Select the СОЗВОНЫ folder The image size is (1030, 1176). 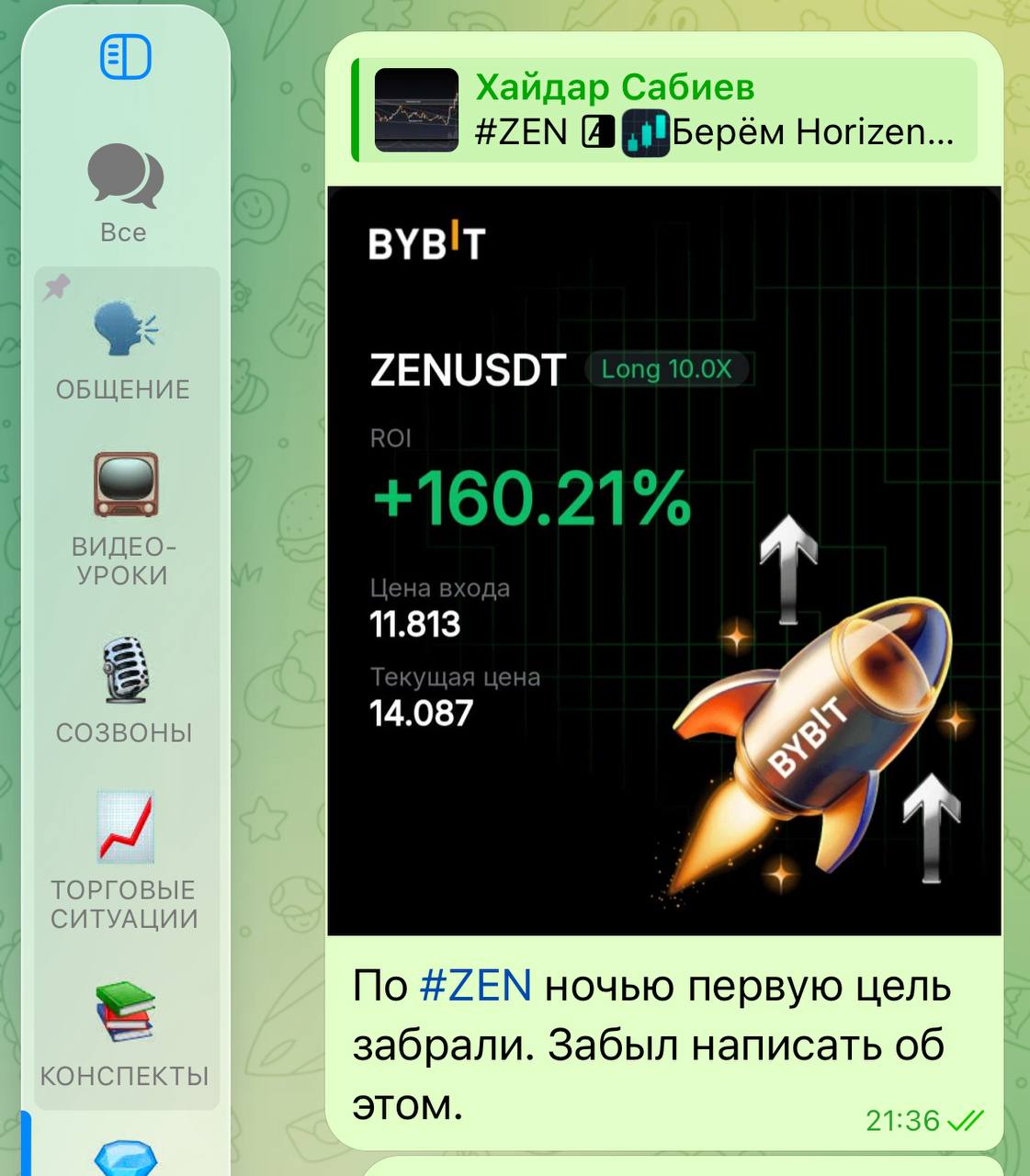124,691
